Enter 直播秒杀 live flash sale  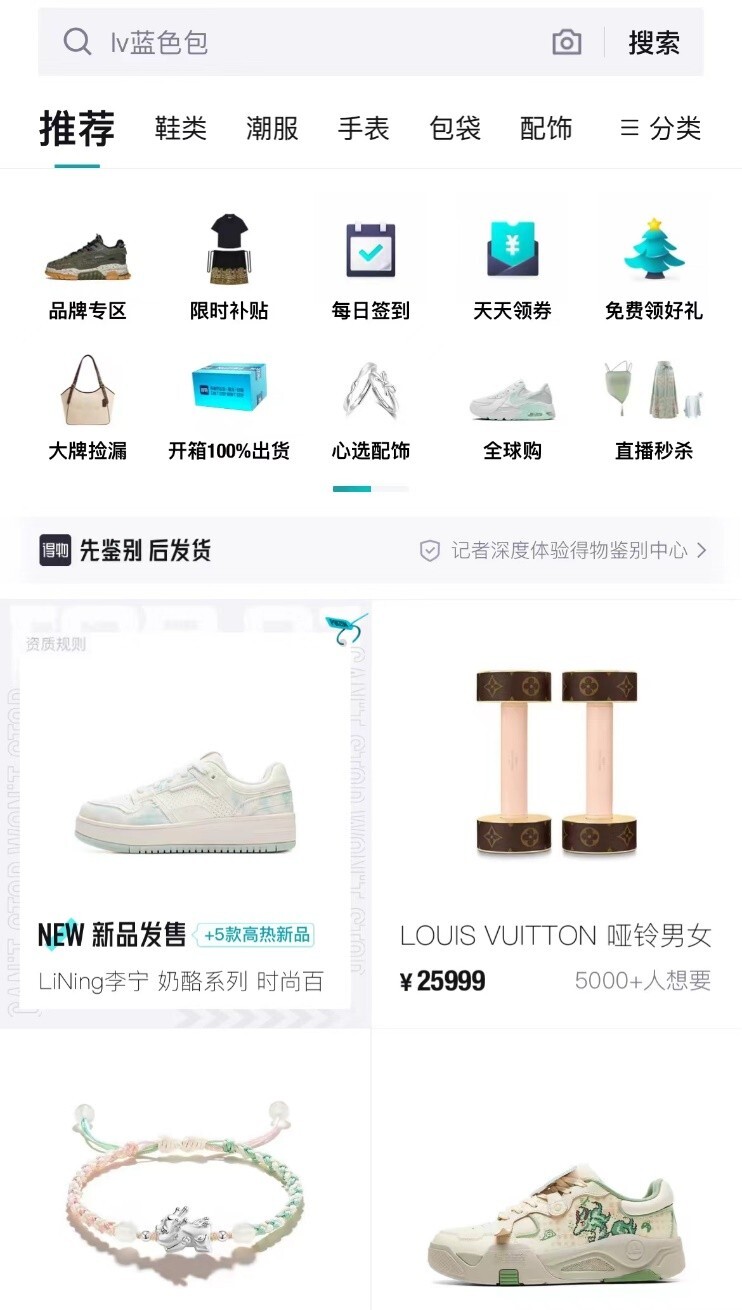[x=654, y=408]
